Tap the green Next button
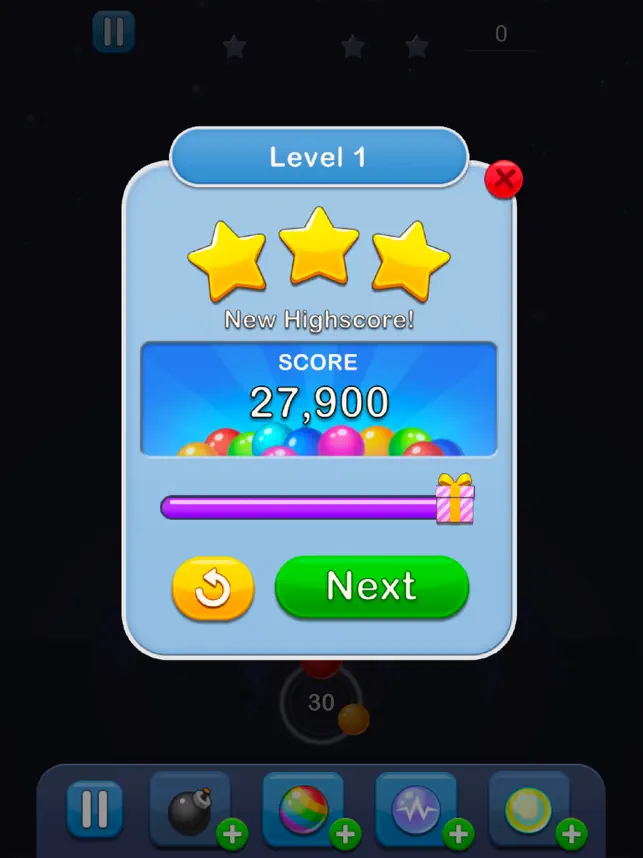Viewport: 643px width, 858px height. pos(371,586)
